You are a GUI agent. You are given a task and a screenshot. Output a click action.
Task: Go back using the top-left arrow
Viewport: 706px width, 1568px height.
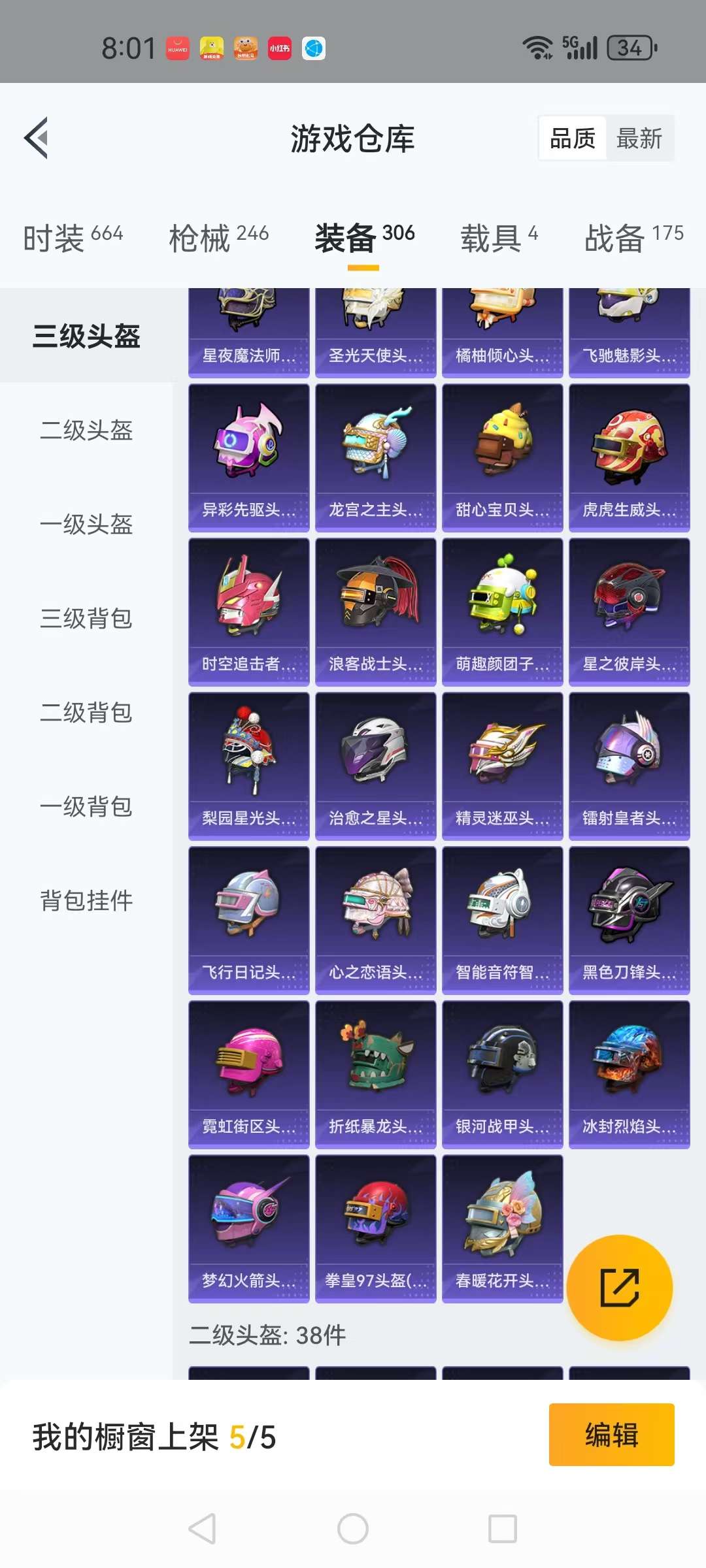(x=37, y=138)
